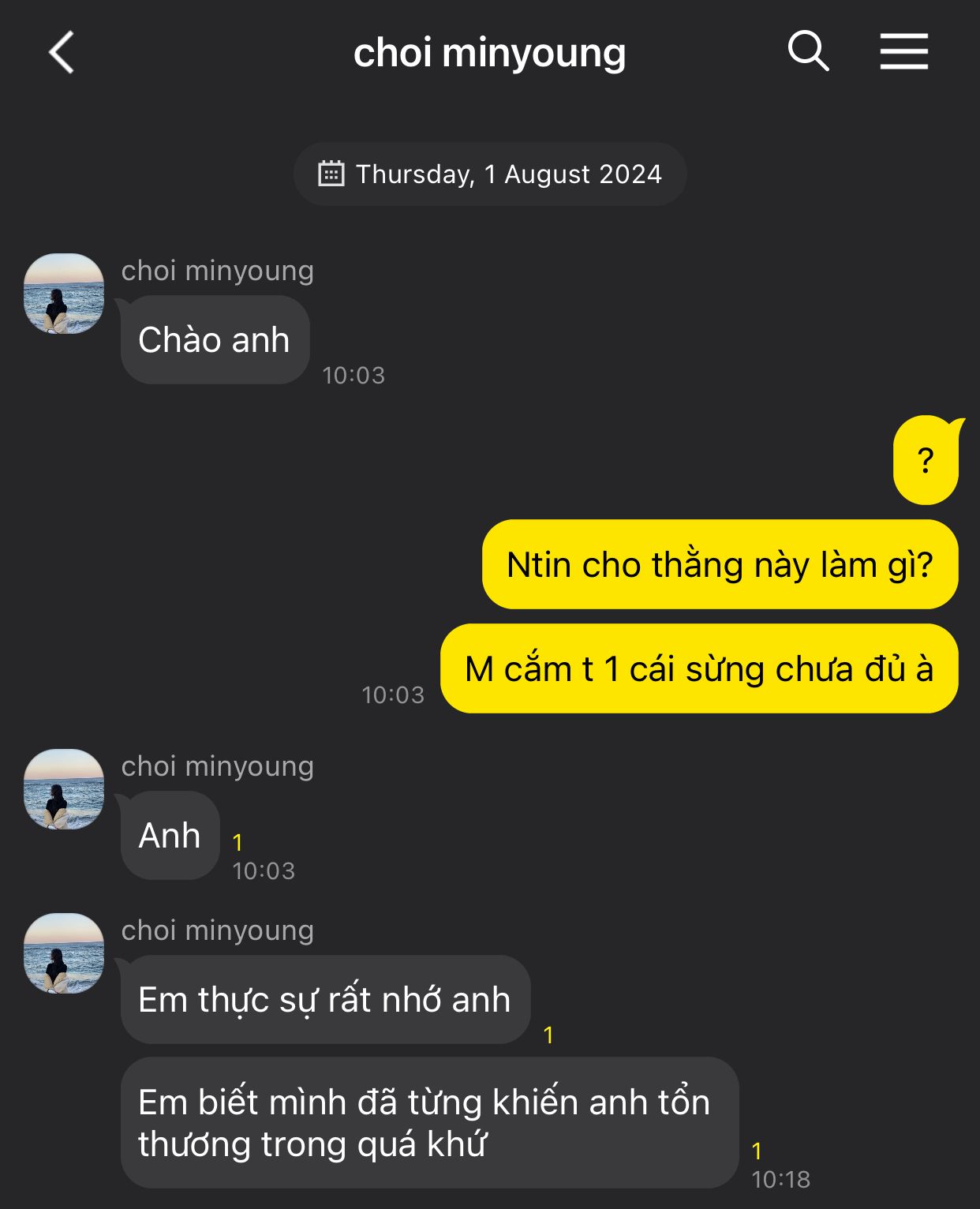Viewport: 980px width, 1209px height.
Task: Open choi minyoung's avatar beside "Chào anh"
Action: pyautogui.click(x=64, y=294)
